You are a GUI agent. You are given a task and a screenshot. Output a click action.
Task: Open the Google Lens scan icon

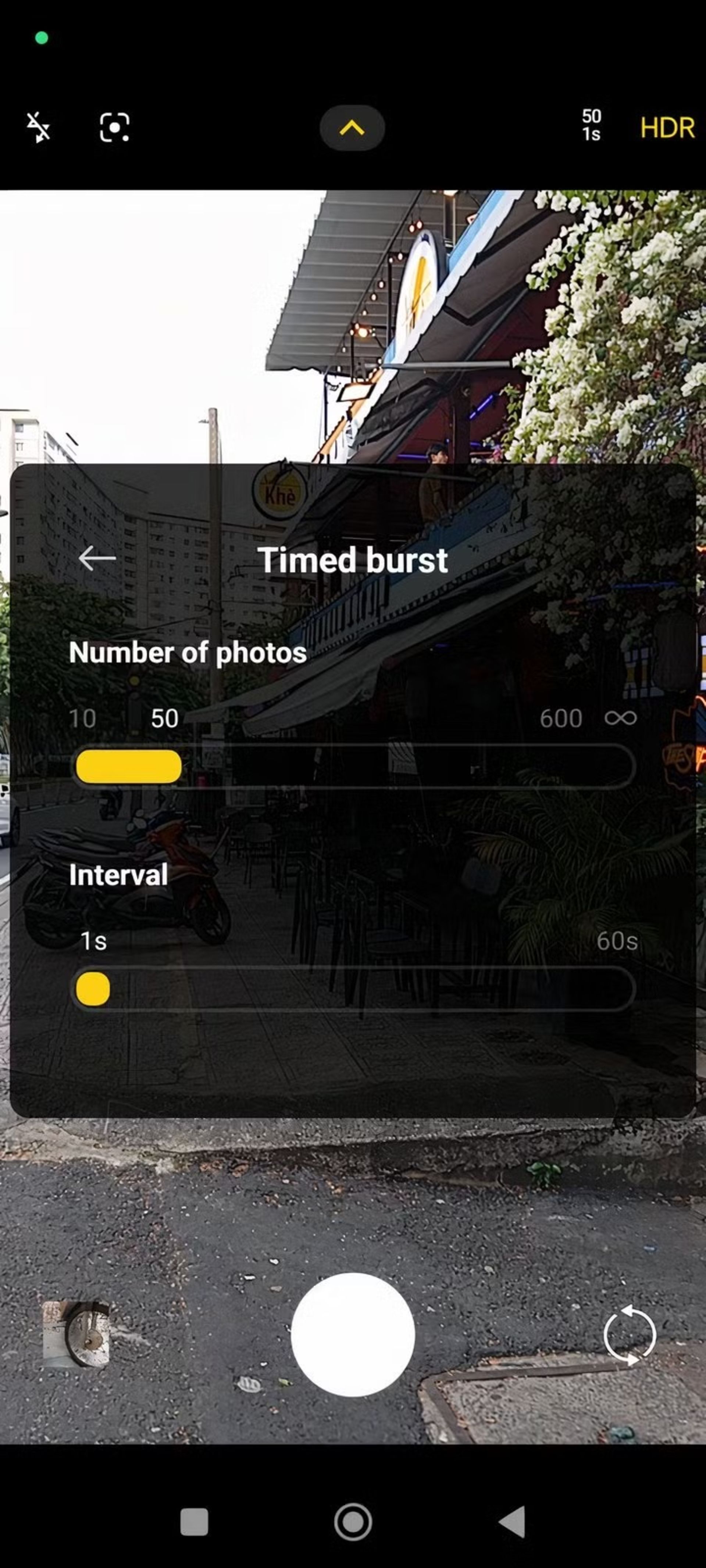coord(114,127)
